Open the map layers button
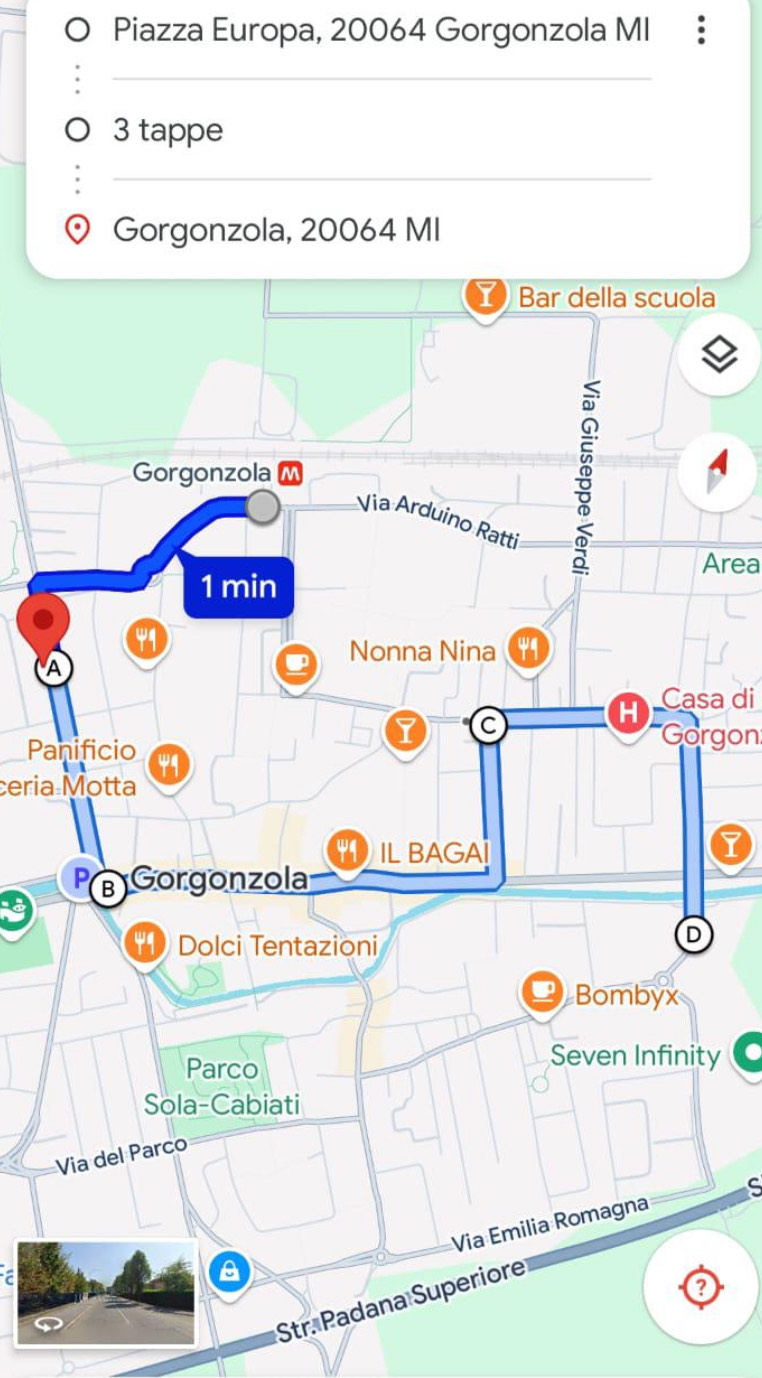Screen dimensions: 762x1378 pyautogui.click(x=719, y=354)
